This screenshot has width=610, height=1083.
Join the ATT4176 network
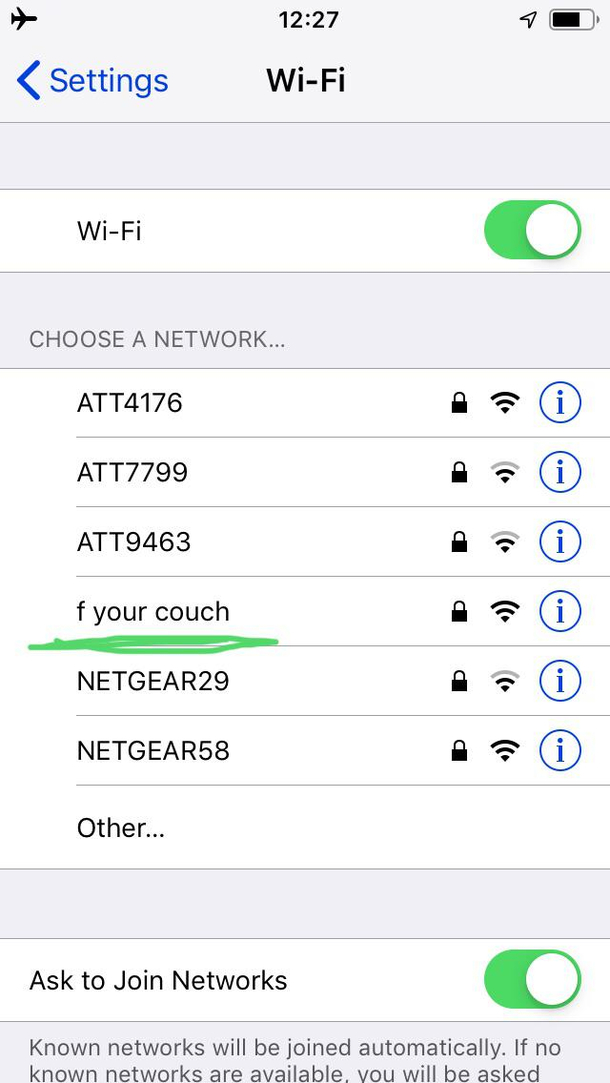pos(130,403)
